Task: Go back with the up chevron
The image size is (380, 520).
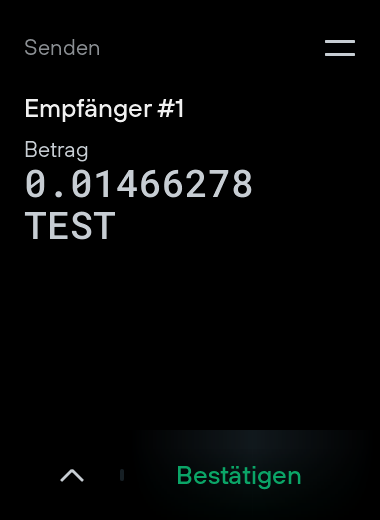Action: [72, 475]
